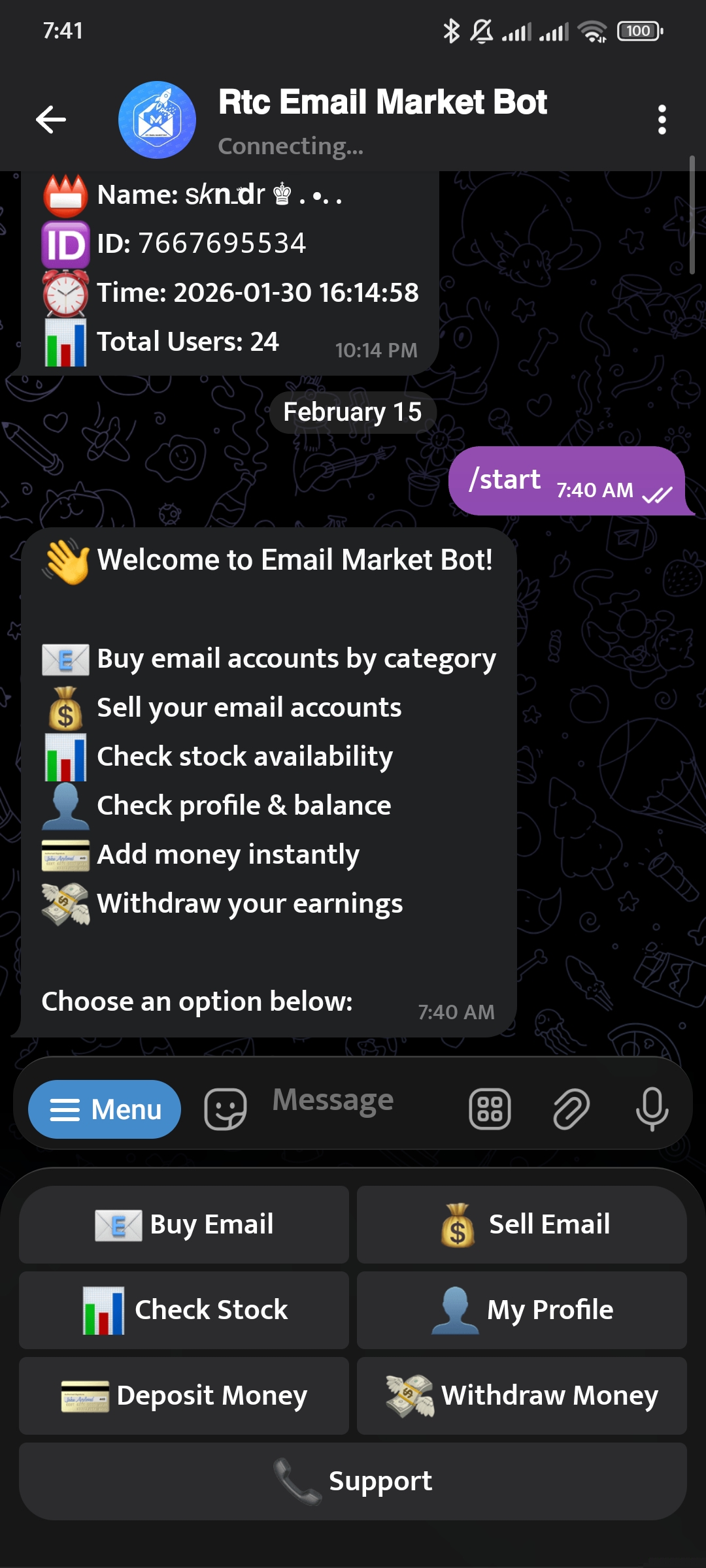The height and width of the screenshot is (1568, 706).
Task: Record a voice message with the microphone
Action: pos(652,1109)
